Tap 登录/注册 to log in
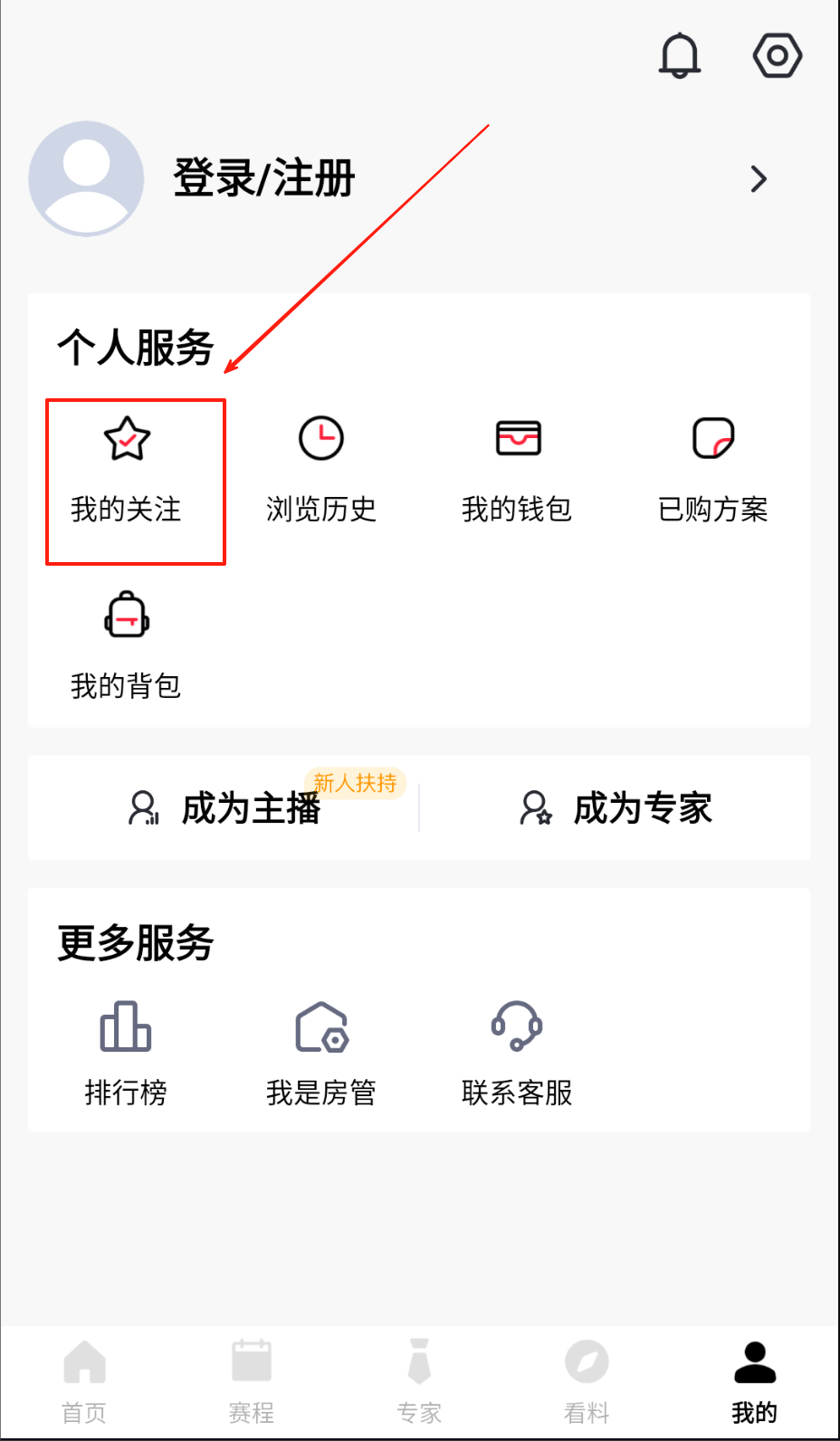 pos(263,178)
